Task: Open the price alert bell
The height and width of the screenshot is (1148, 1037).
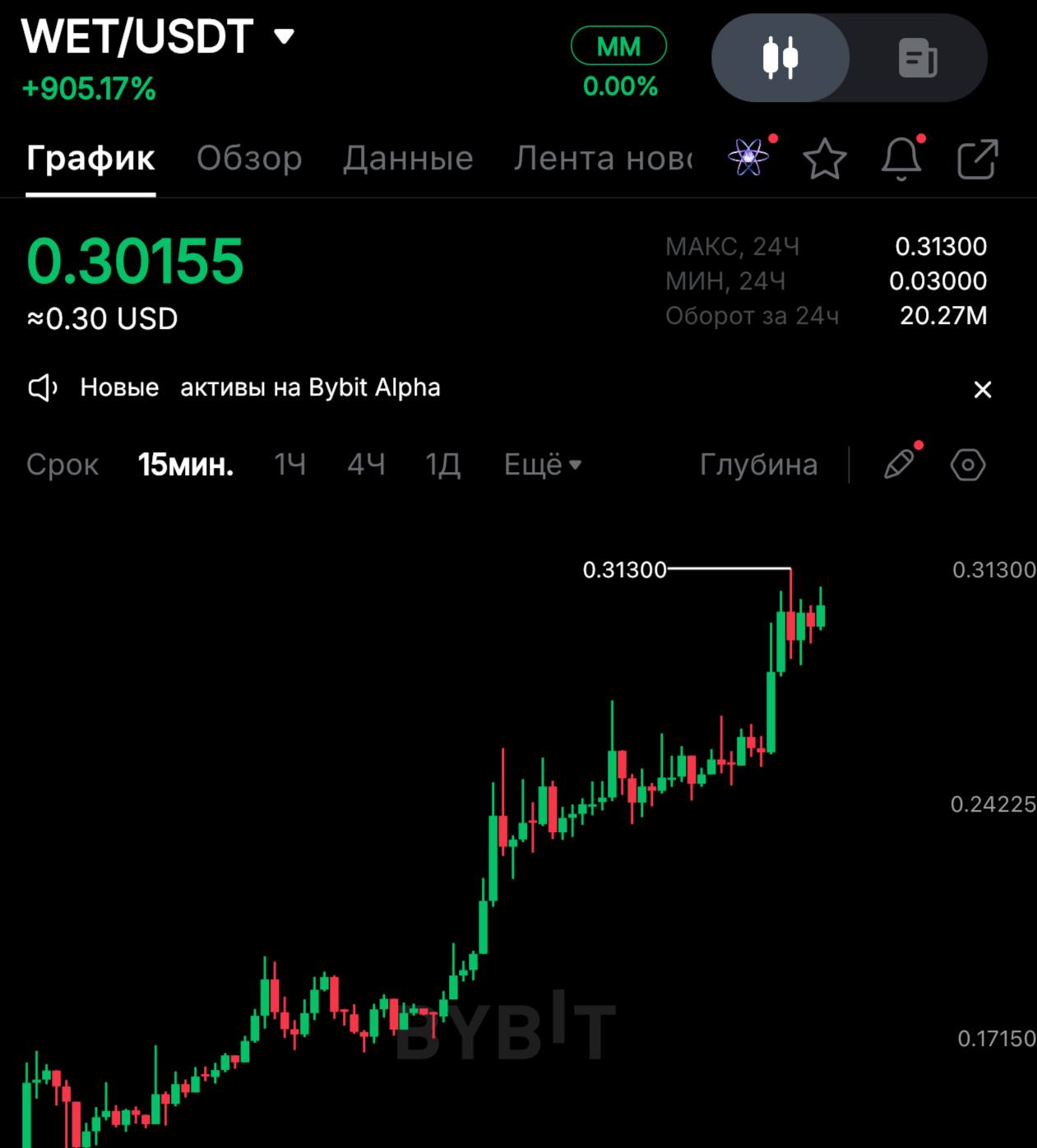Action: tap(901, 159)
